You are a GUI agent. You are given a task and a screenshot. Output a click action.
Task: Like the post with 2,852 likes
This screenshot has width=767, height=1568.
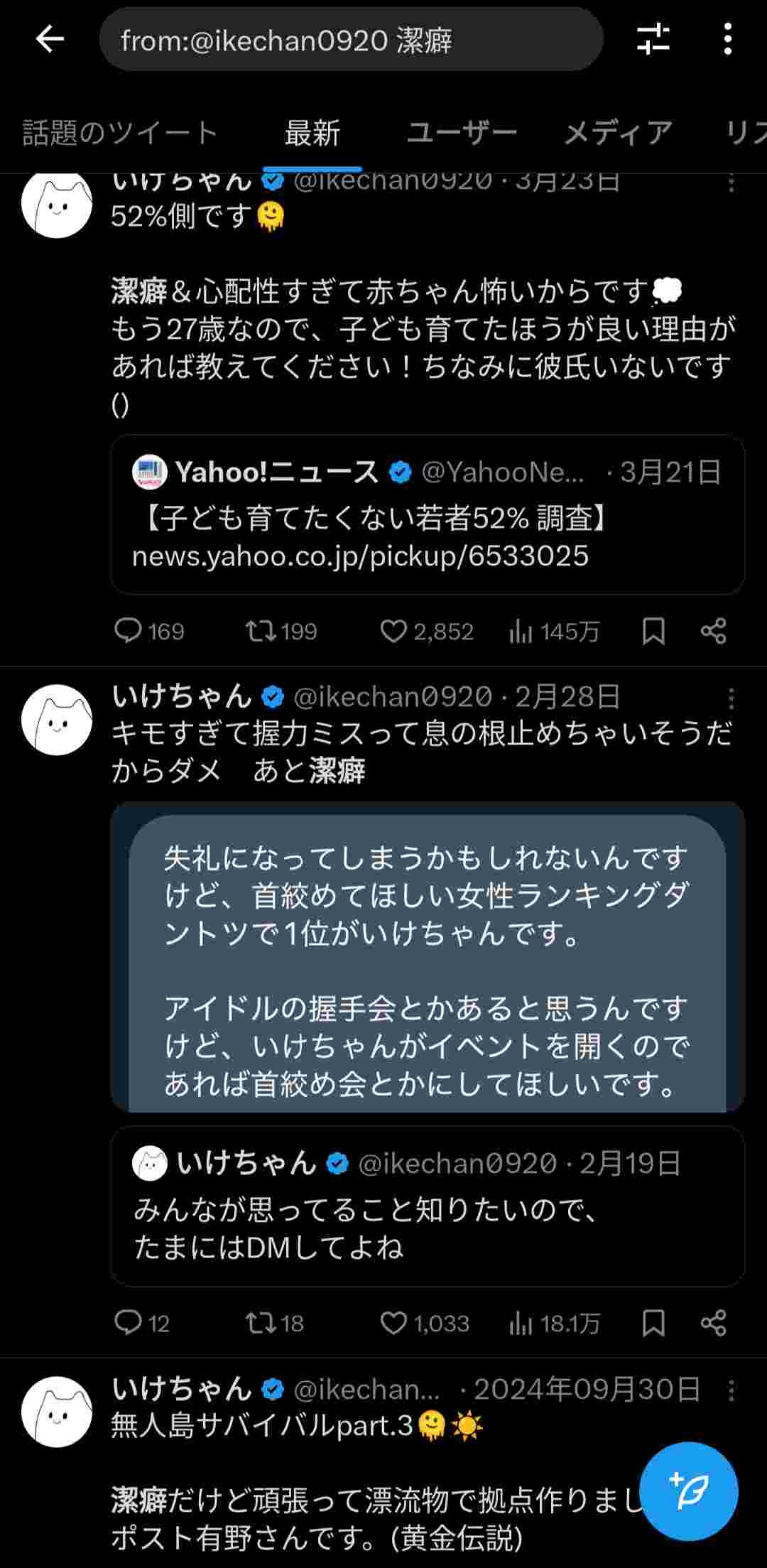click(x=393, y=631)
